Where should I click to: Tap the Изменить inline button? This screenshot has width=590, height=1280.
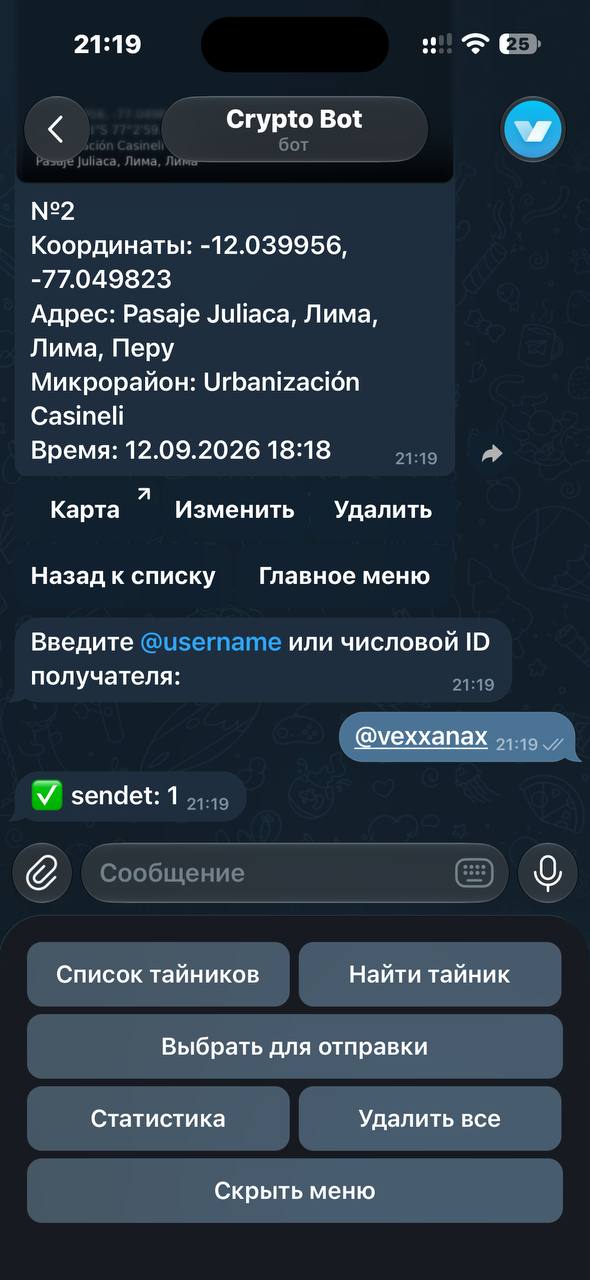pyautogui.click(x=234, y=510)
